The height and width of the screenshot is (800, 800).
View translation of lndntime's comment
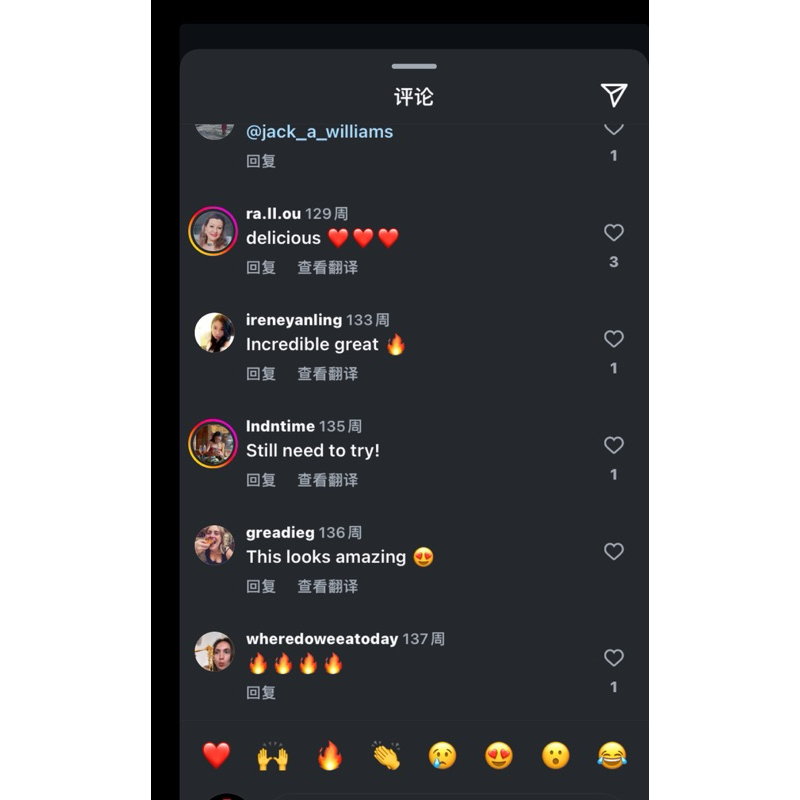(328, 480)
